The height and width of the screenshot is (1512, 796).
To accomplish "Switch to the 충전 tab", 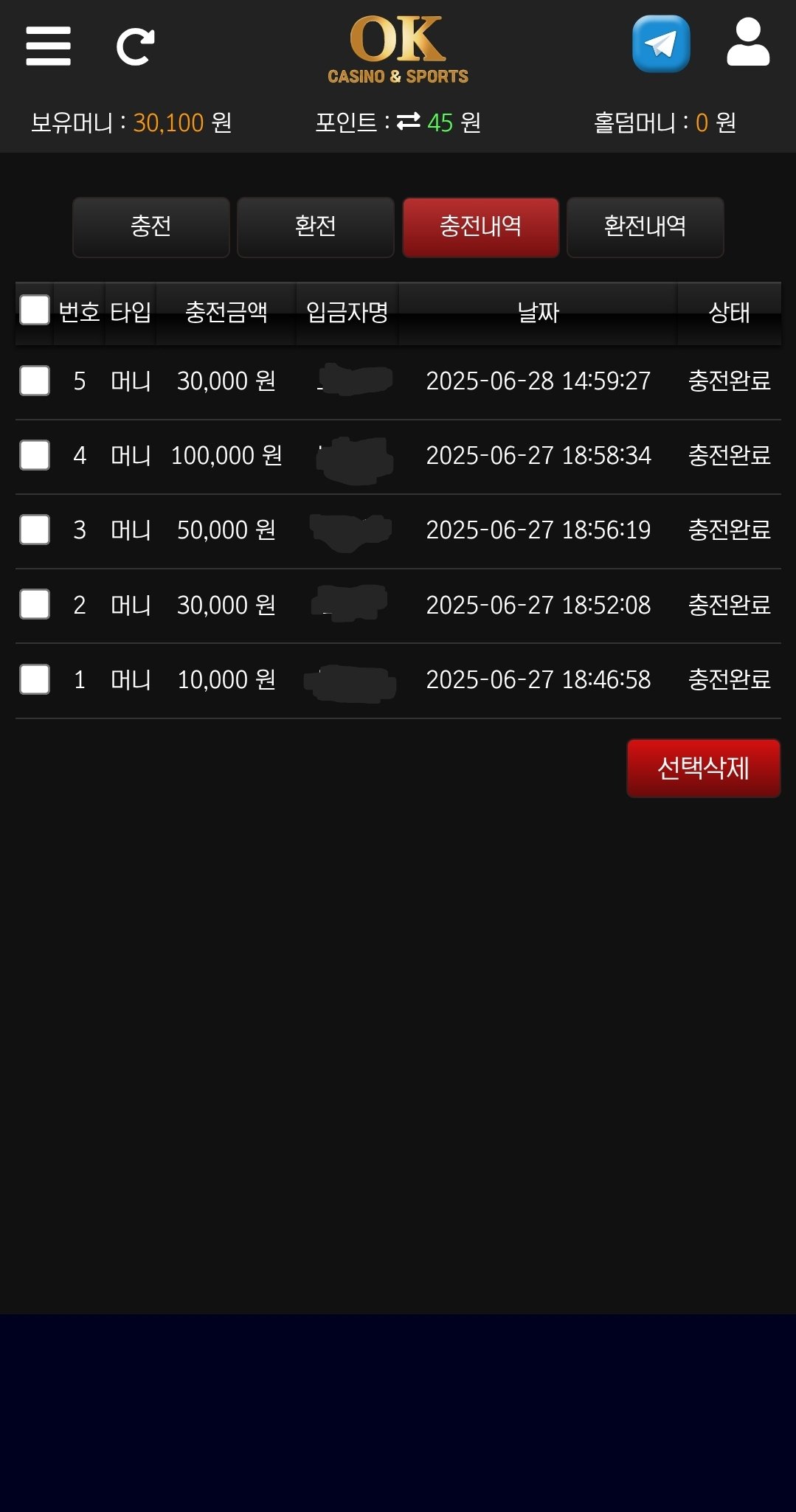I will click(x=151, y=226).
